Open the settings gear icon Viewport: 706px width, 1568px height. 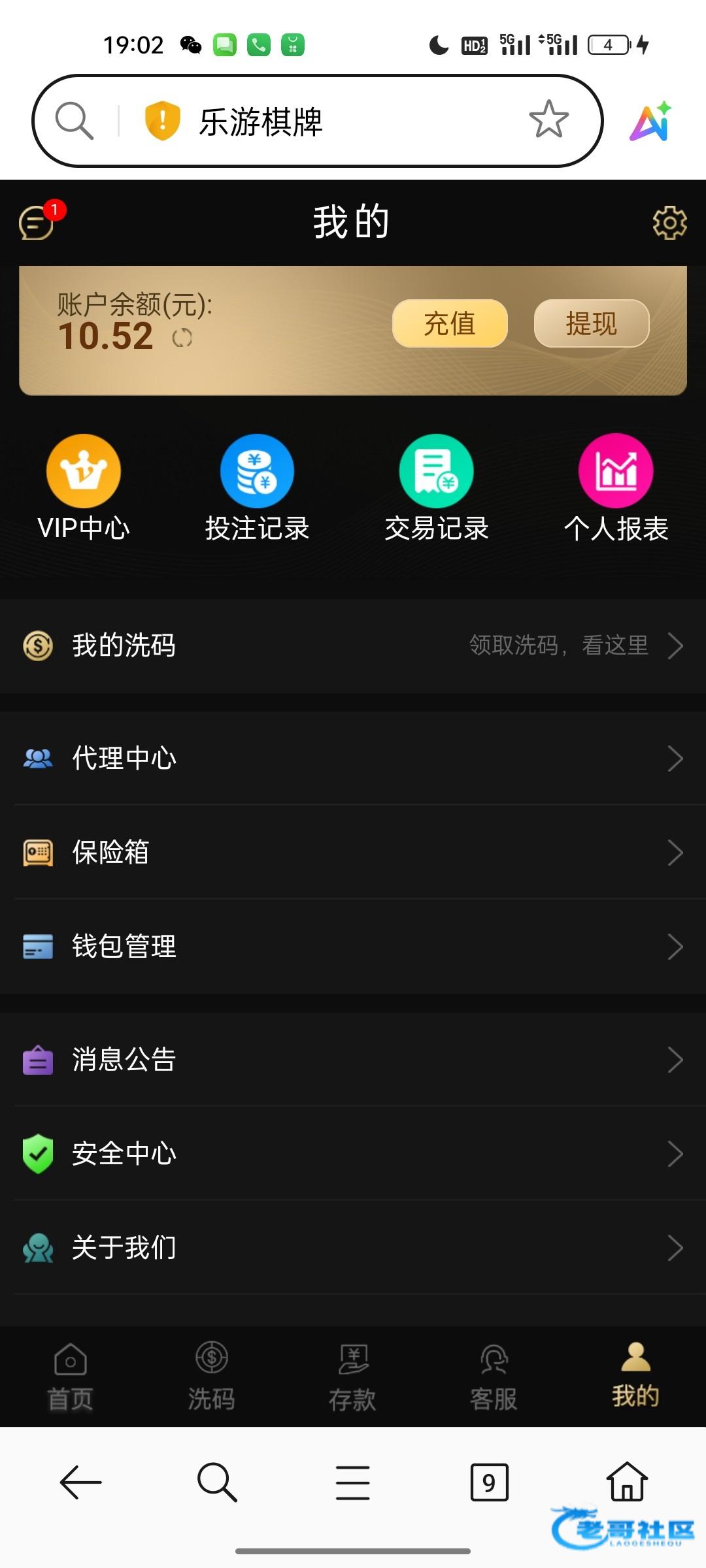click(x=669, y=223)
